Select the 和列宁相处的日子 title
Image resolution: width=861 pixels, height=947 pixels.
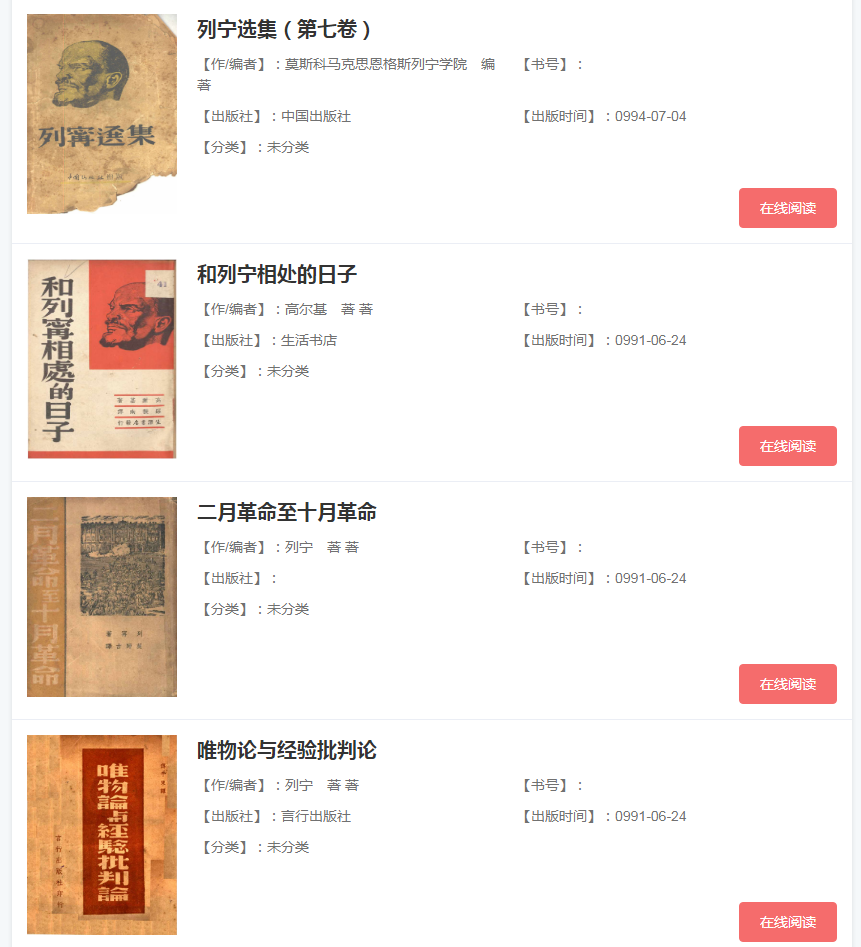(x=277, y=274)
